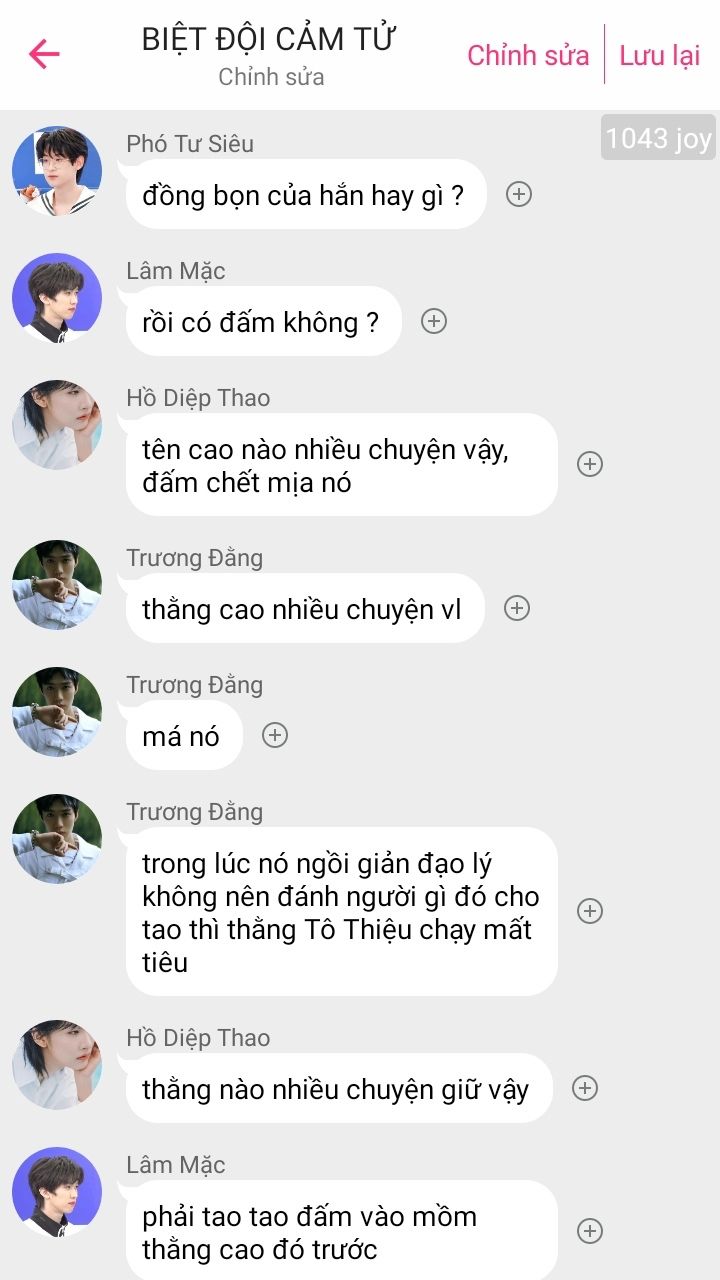Tap plus icon beside "tên cao nào nhiều chuyện vậy"
The image size is (720, 1280).
(x=590, y=464)
